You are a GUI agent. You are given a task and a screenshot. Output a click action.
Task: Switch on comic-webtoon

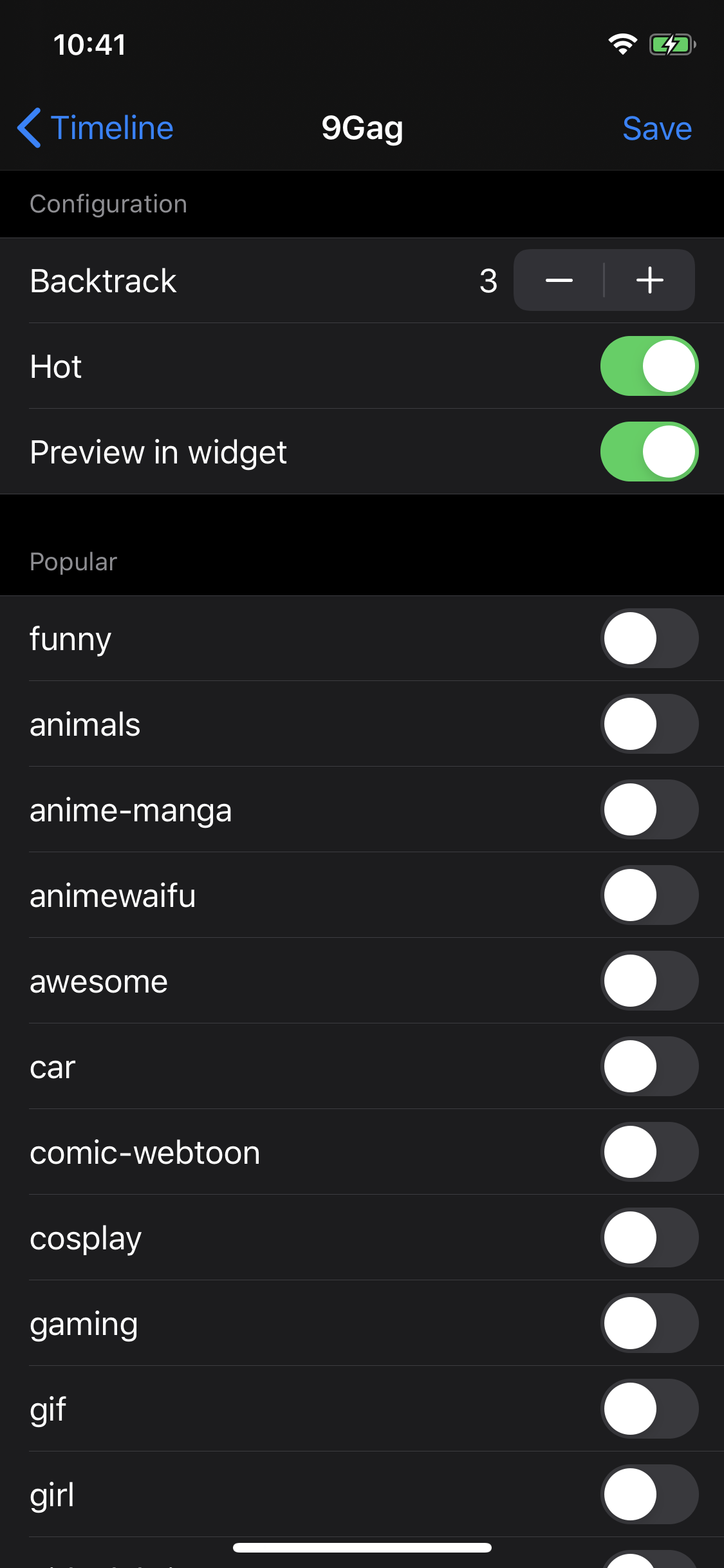coord(649,1152)
